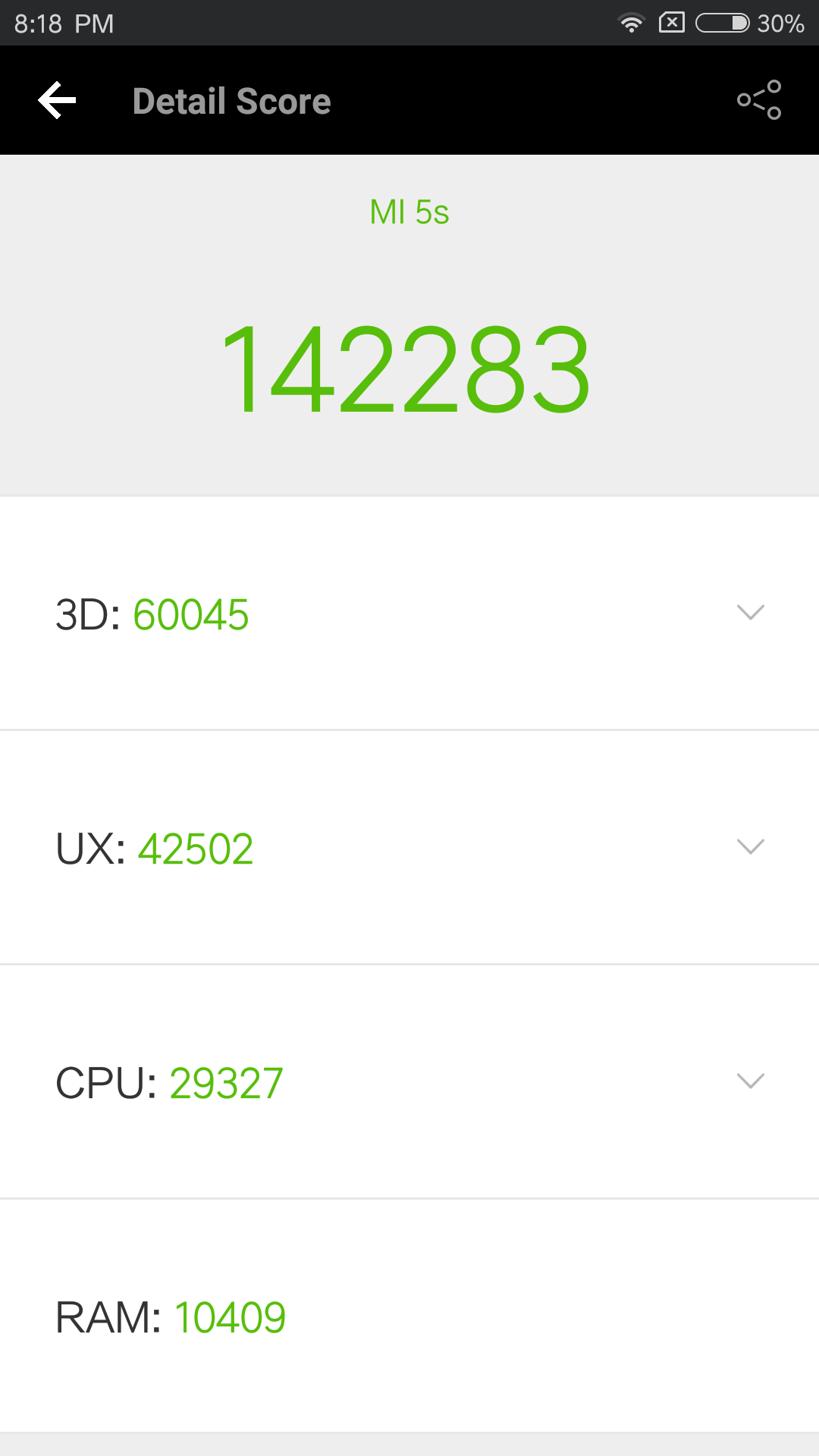Share the benchmark score
This screenshot has width=819, height=1456.
[x=759, y=100]
